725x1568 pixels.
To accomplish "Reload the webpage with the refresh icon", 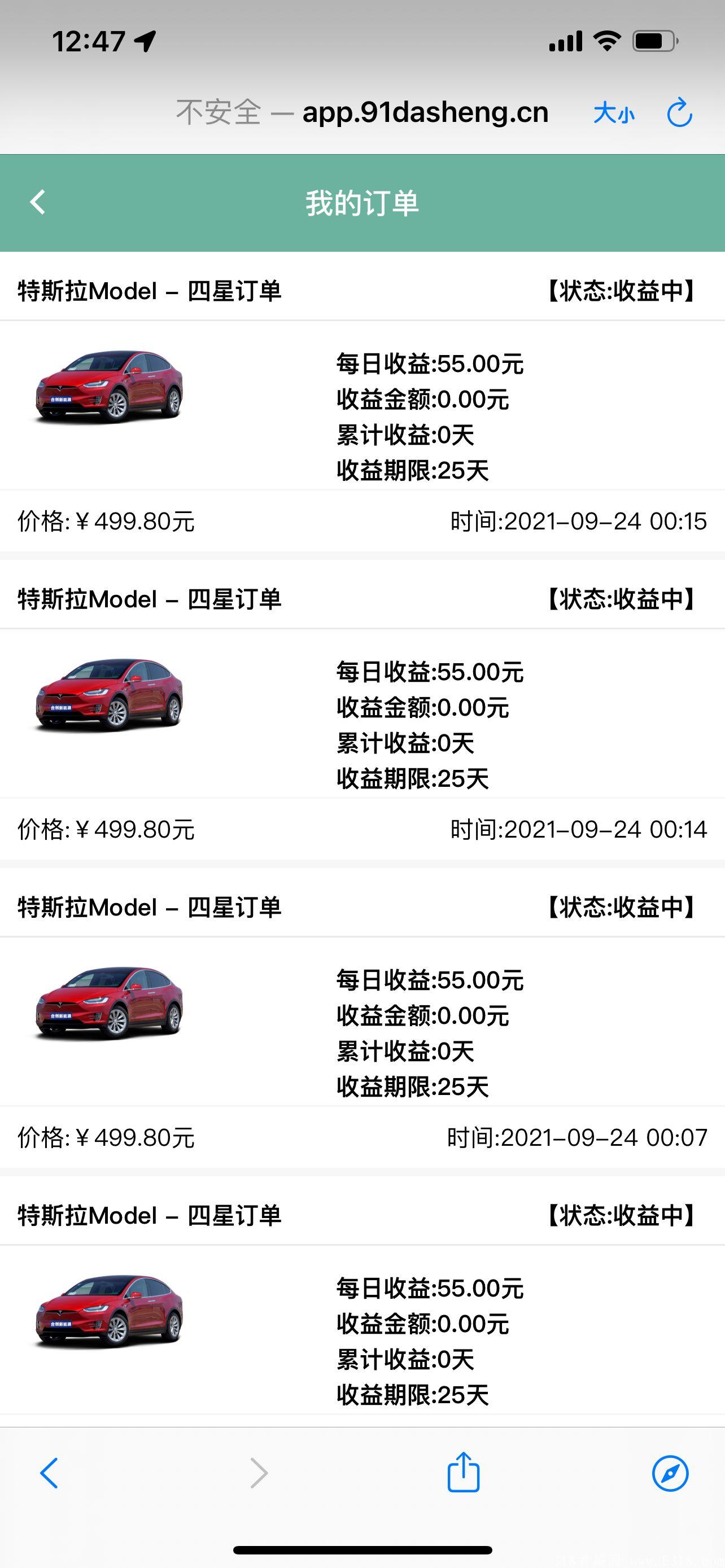I will pyautogui.click(x=680, y=113).
